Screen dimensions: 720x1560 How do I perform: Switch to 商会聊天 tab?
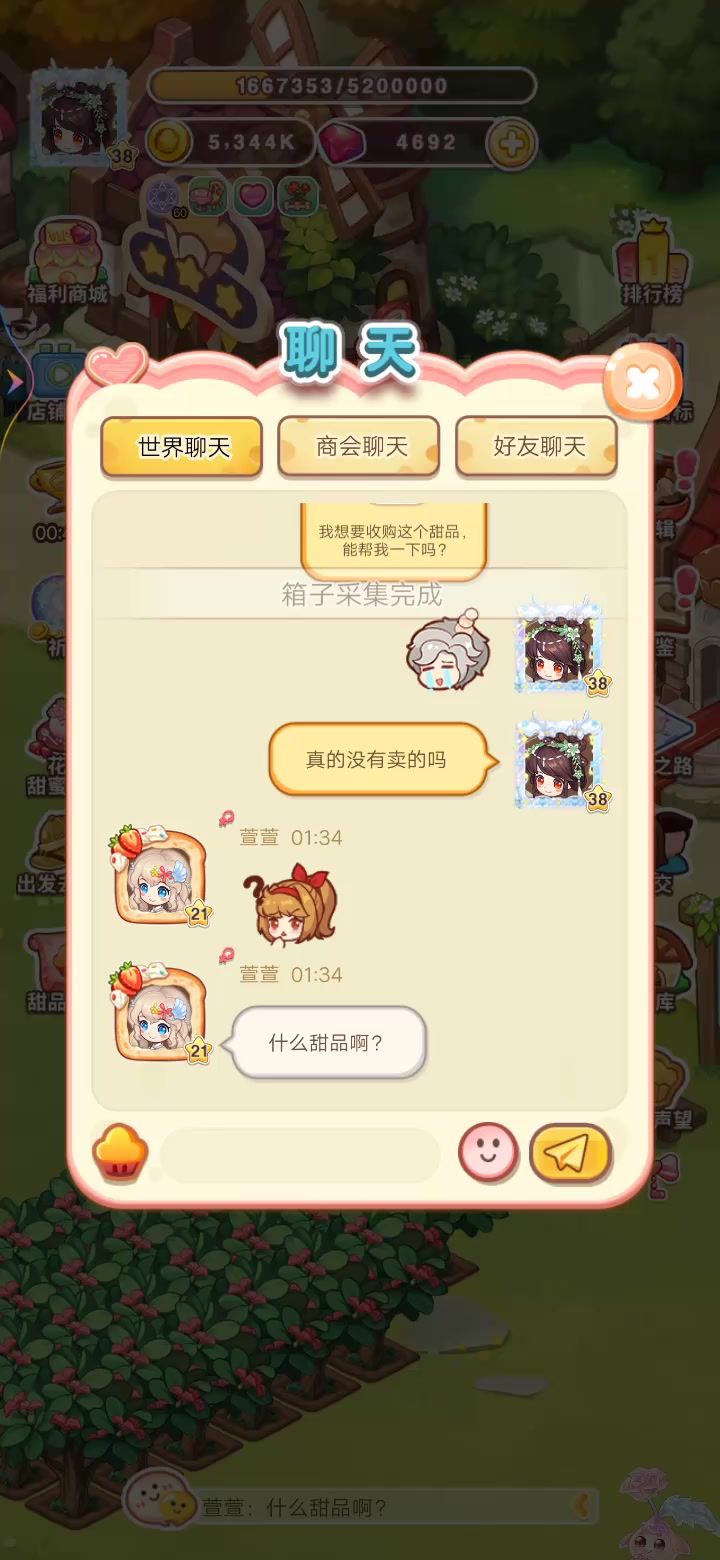359,447
